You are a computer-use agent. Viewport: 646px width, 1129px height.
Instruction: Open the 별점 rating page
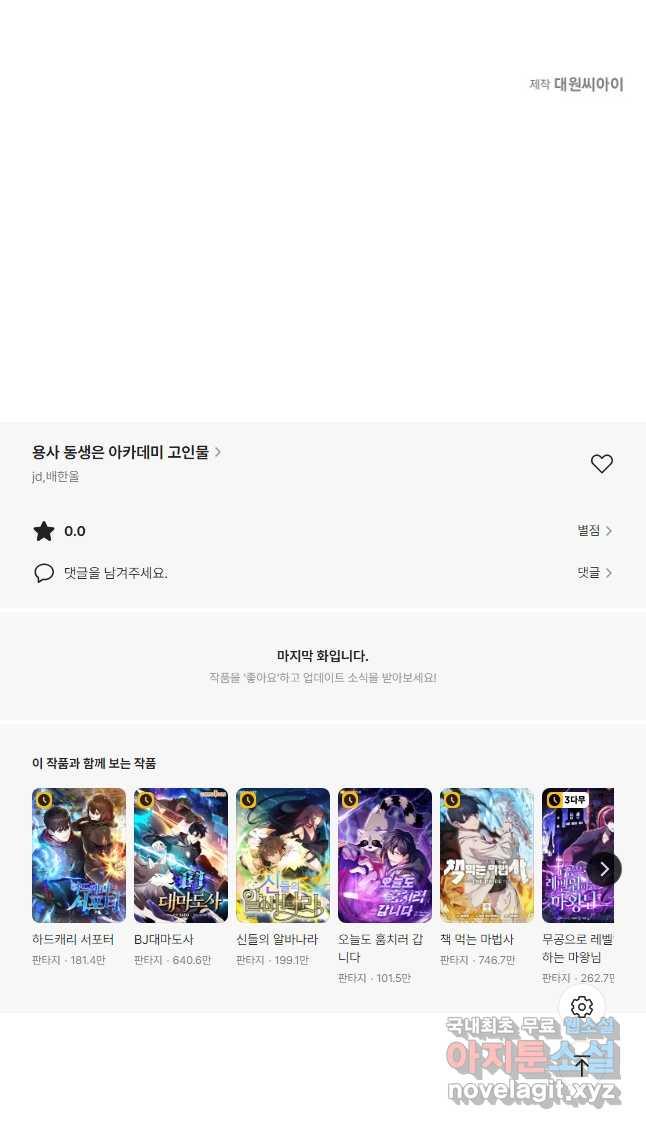pos(594,531)
